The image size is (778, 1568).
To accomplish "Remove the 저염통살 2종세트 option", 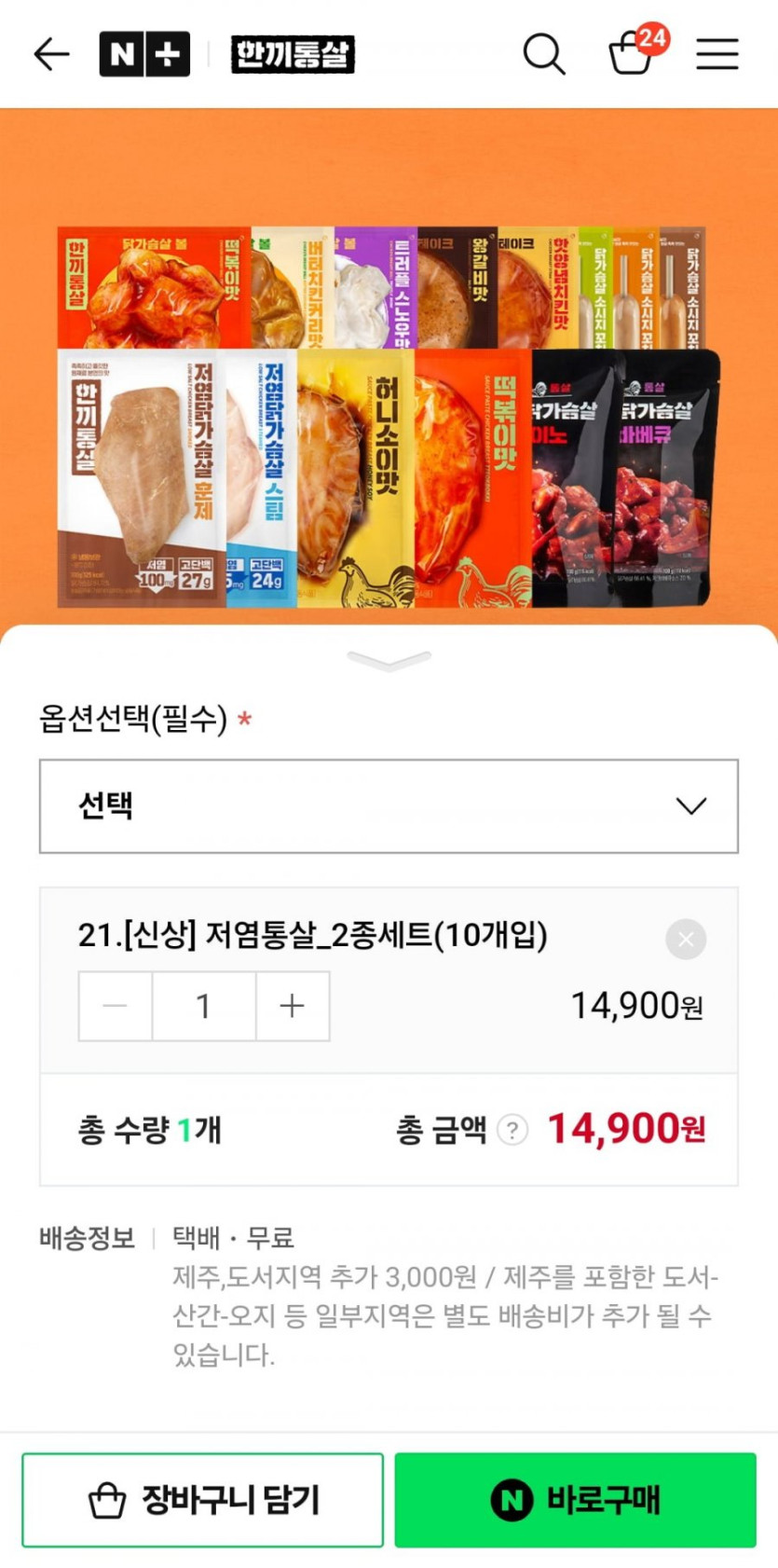I will [686, 939].
